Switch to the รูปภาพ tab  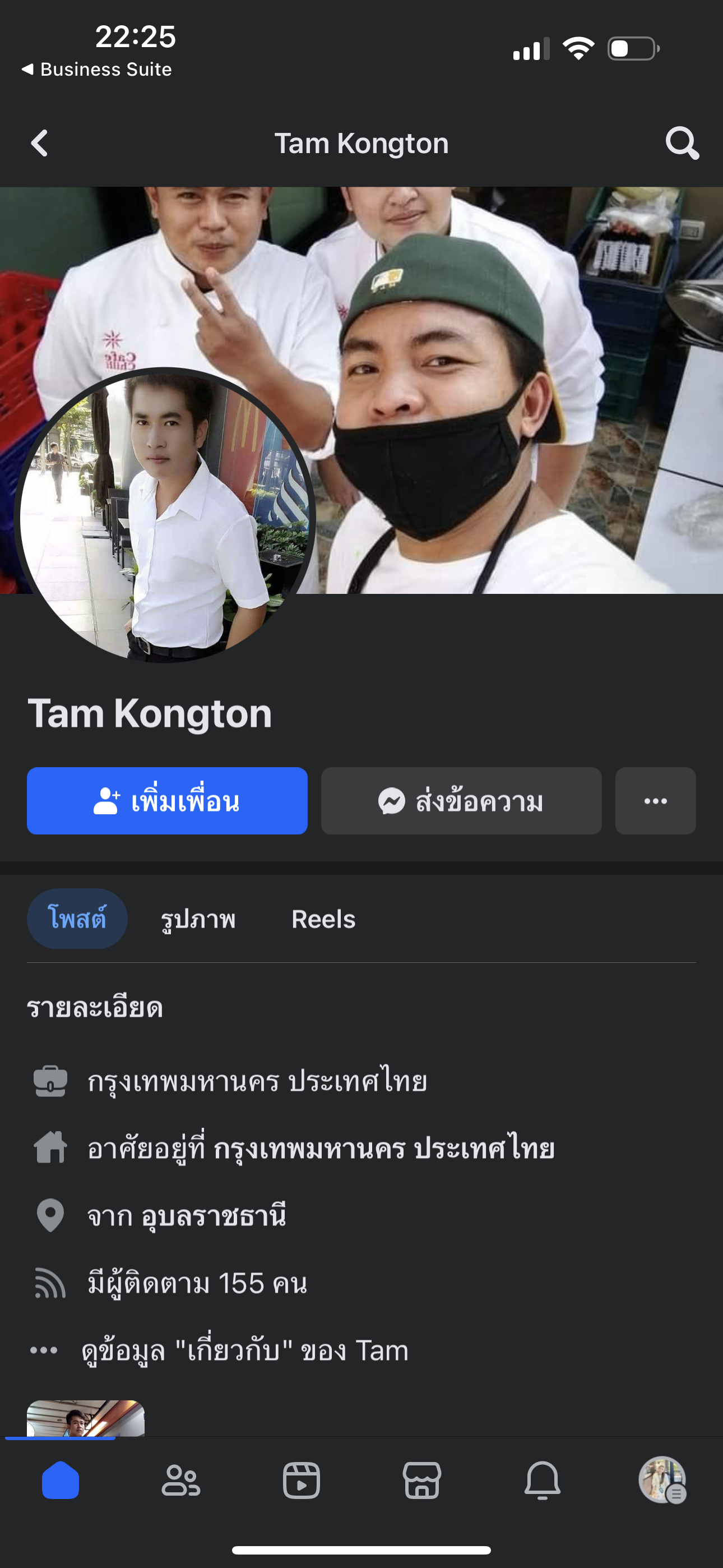(198, 919)
